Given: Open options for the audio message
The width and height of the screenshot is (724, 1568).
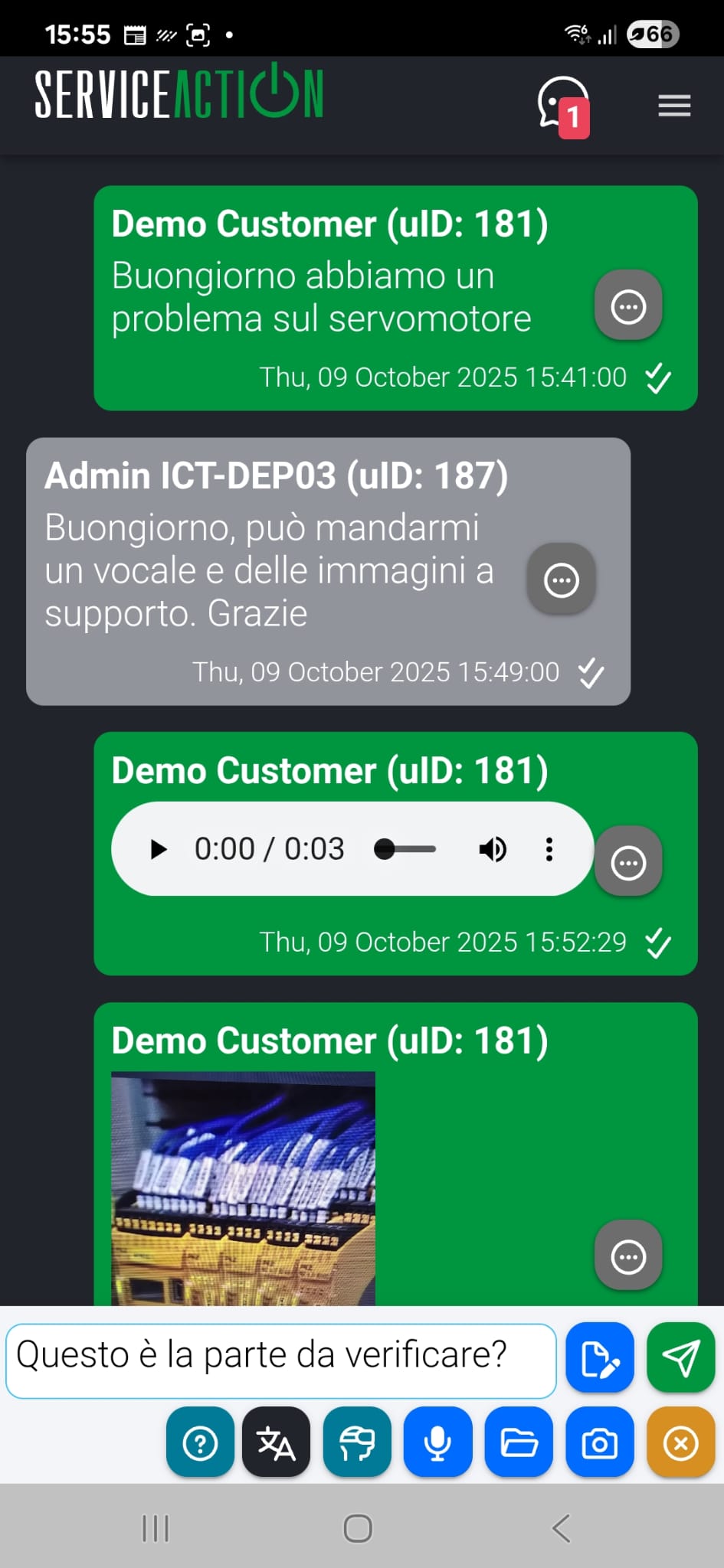Looking at the screenshot, I should [628, 862].
